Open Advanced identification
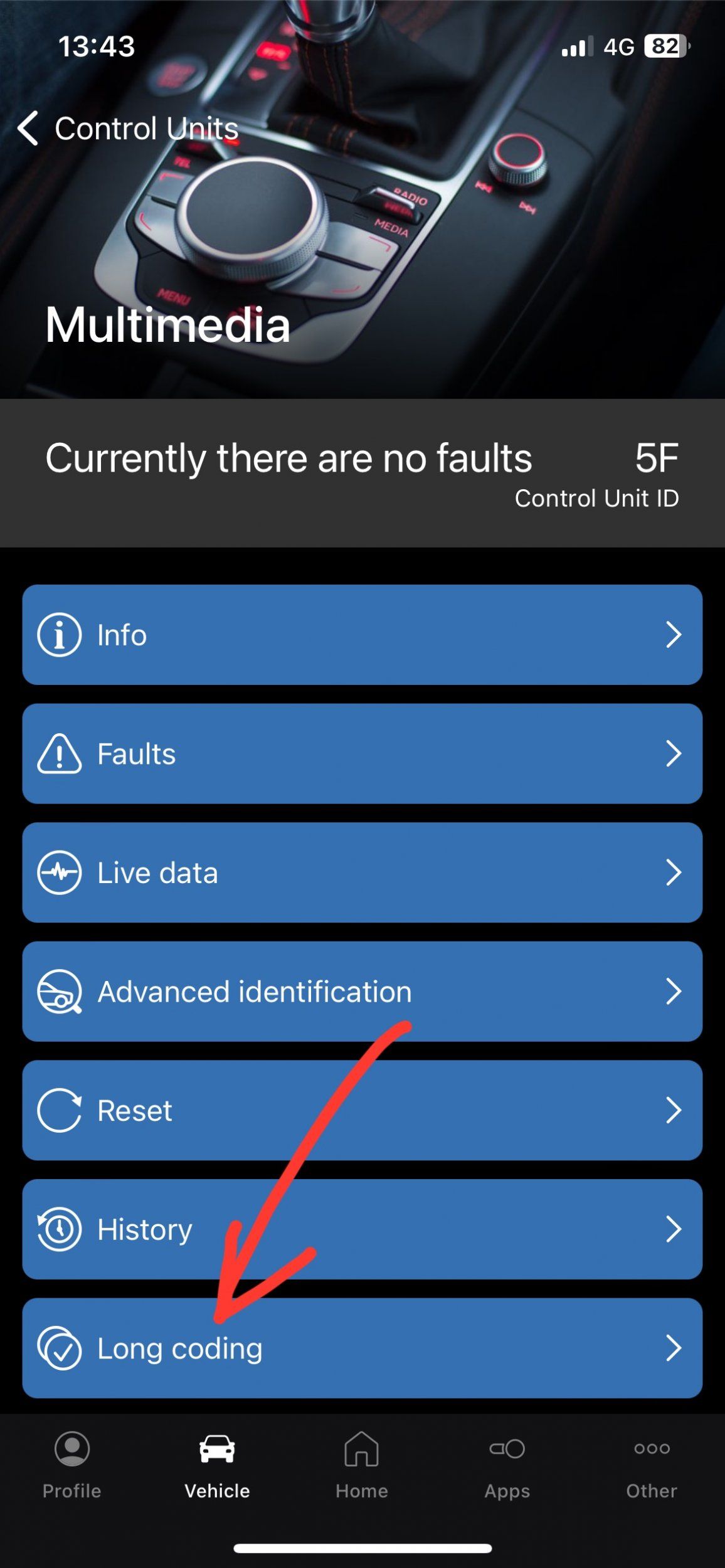The image size is (725, 1568). 362,992
